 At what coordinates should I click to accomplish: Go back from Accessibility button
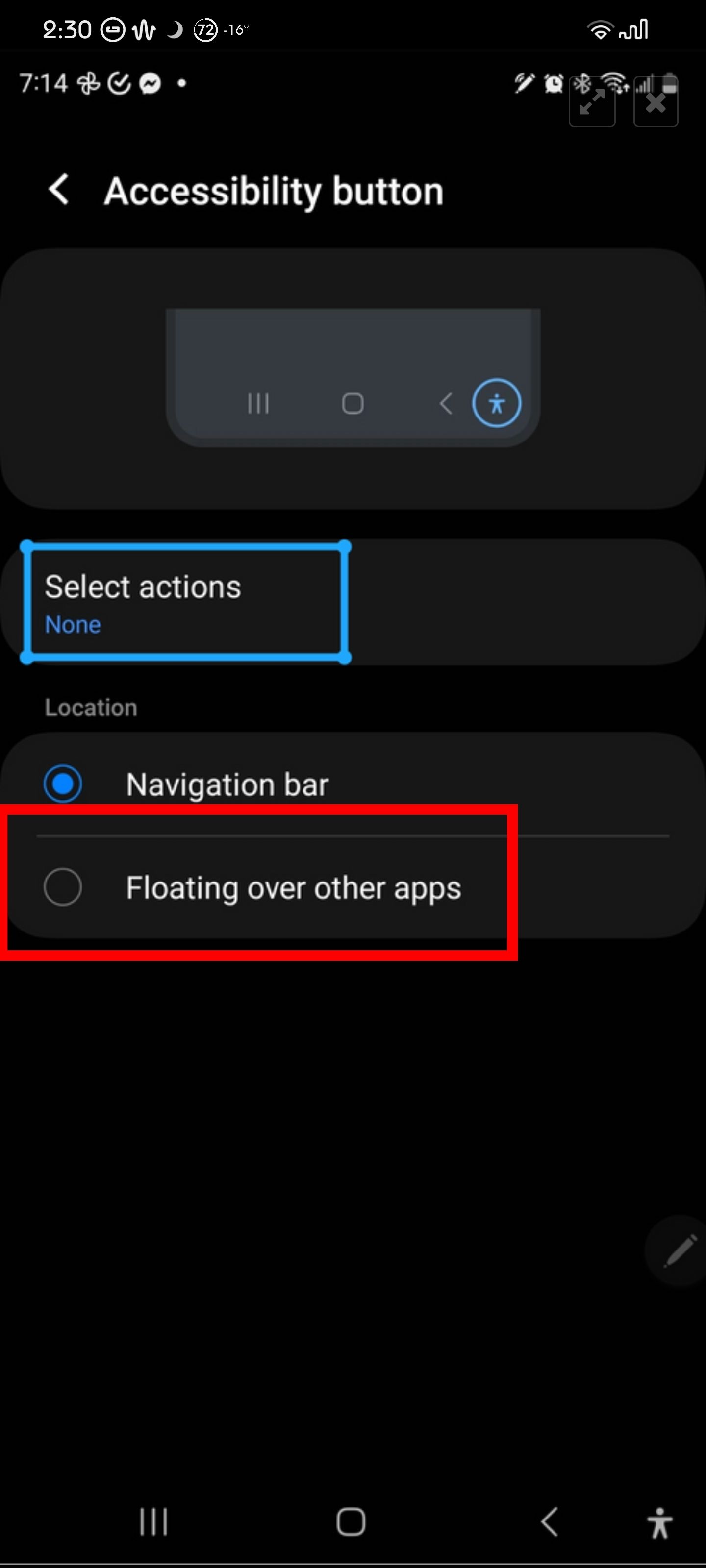coord(59,190)
